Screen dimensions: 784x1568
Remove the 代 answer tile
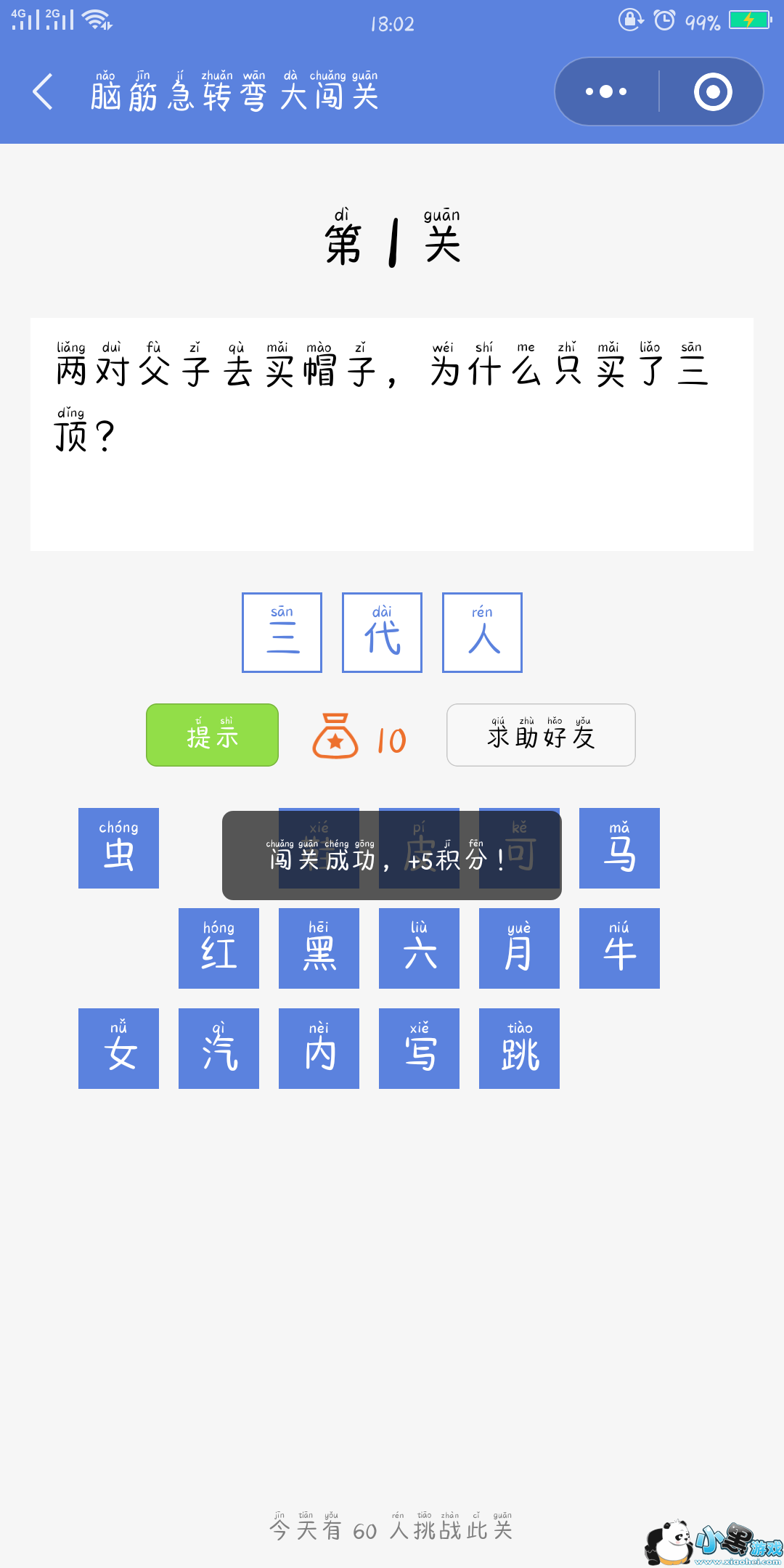click(x=382, y=632)
